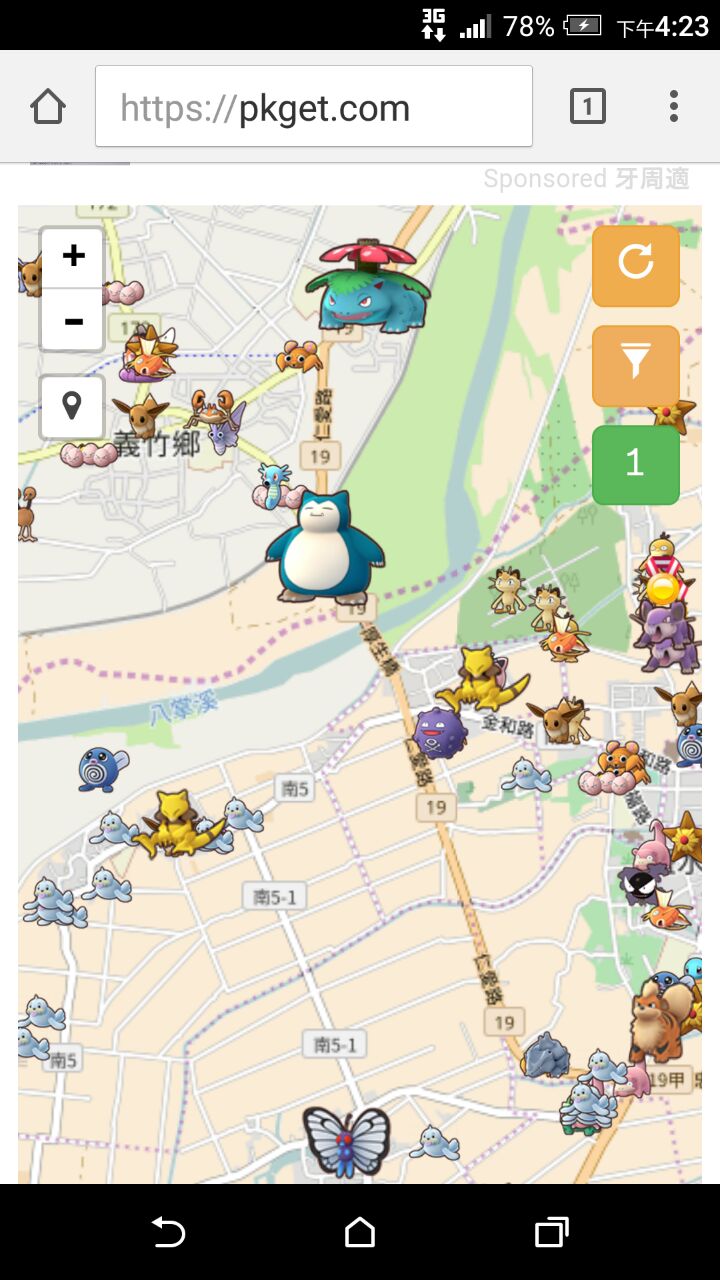Center map on my location
This screenshot has width=720, height=1280.
pyautogui.click(x=72, y=406)
